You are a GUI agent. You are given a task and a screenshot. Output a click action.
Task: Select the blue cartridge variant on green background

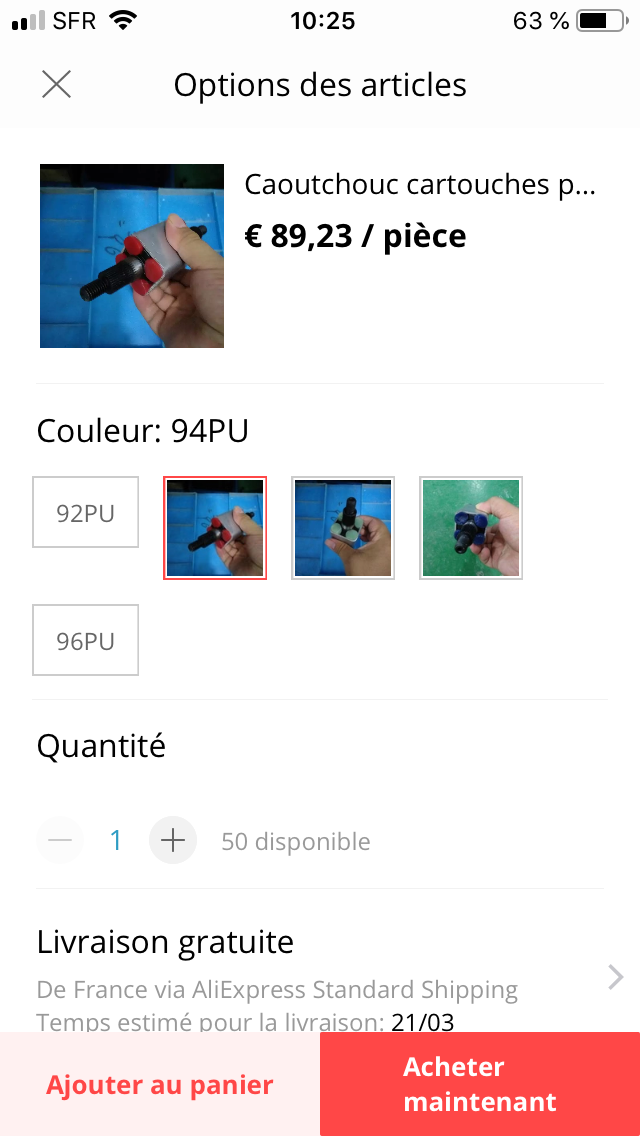pyautogui.click(x=471, y=528)
